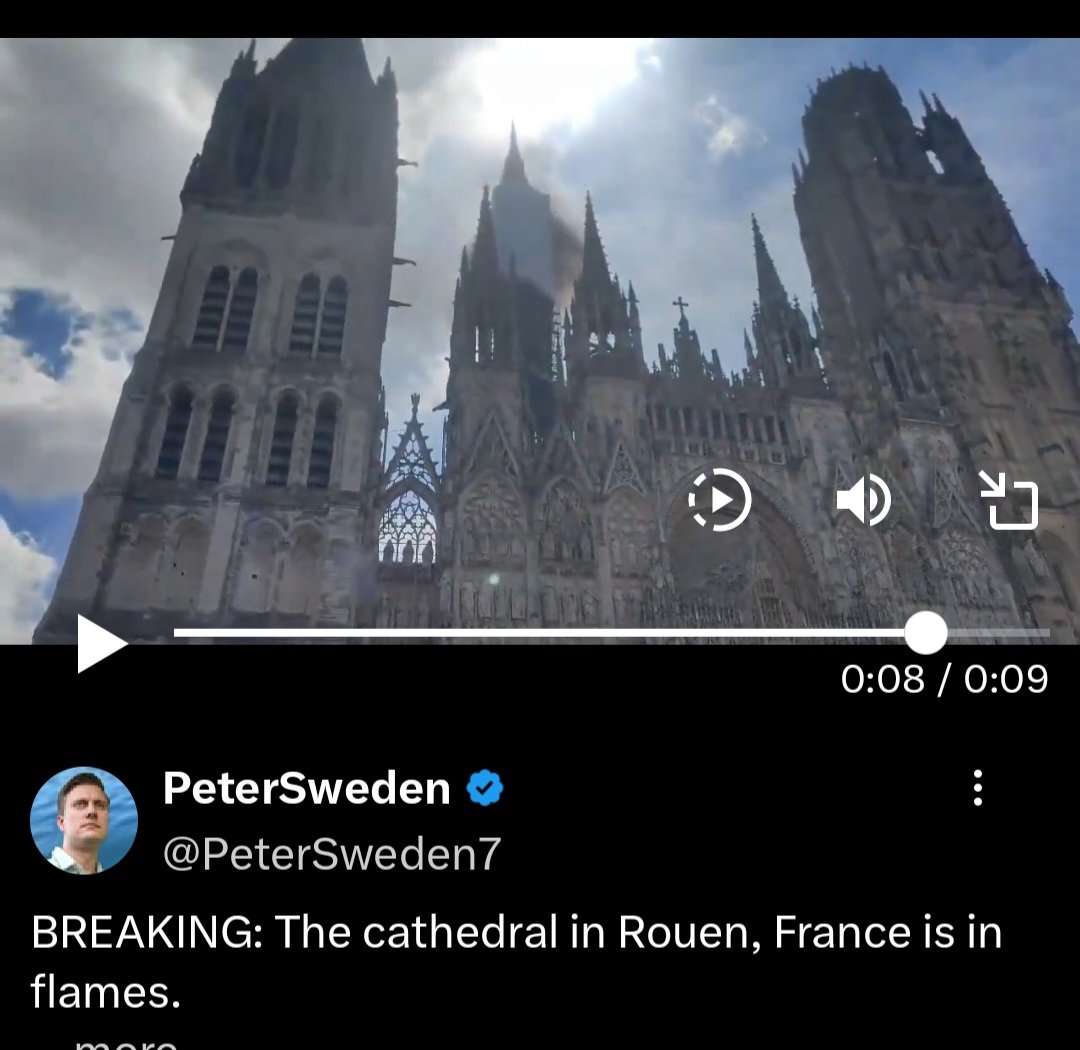
Task: Open PeterSweden's profile picture
Action: click(x=84, y=821)
